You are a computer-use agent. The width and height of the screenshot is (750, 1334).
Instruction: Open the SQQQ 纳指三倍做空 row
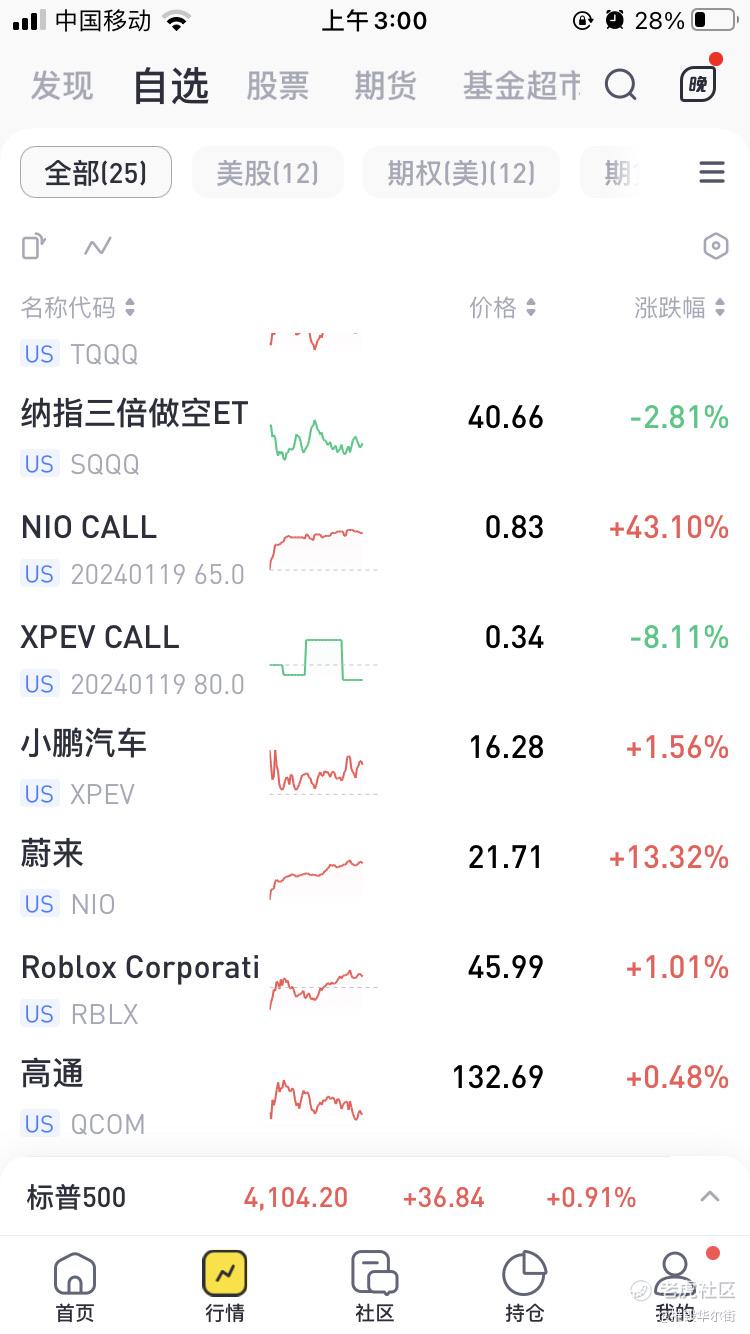[375, 436]
